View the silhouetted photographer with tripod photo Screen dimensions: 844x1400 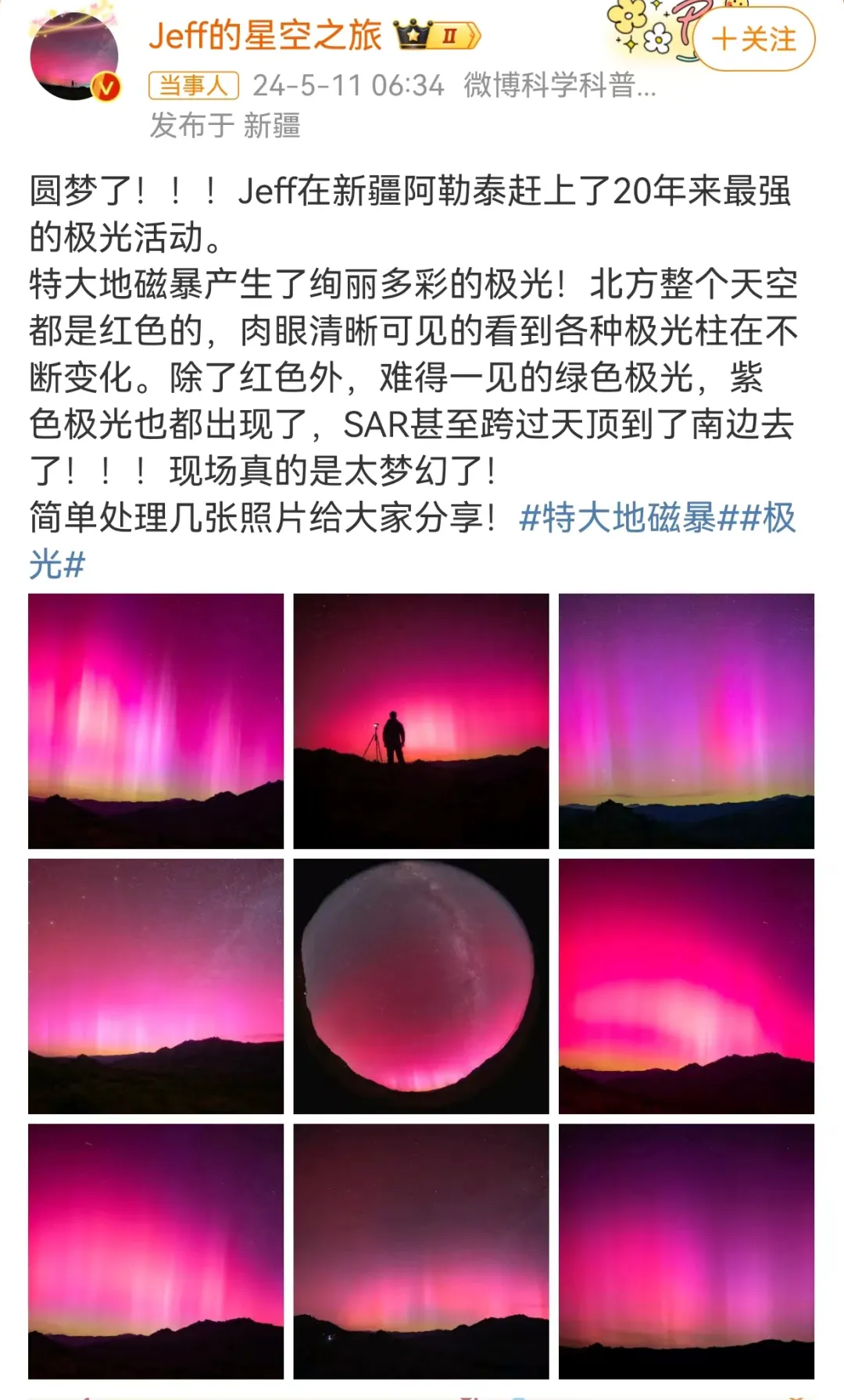click(421, 721)
